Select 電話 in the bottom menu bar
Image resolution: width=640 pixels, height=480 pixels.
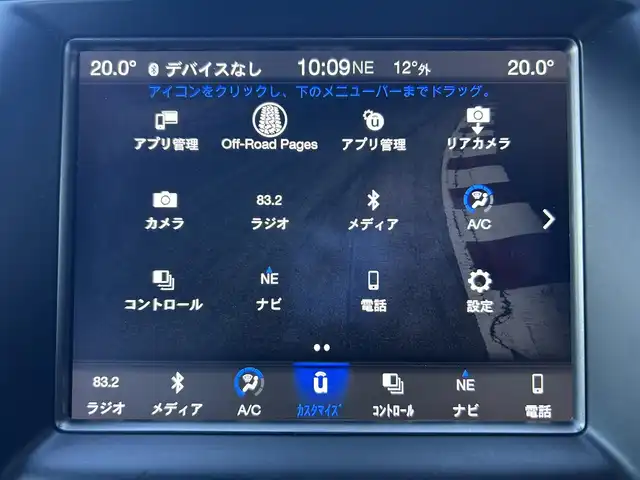coord(537,394)
